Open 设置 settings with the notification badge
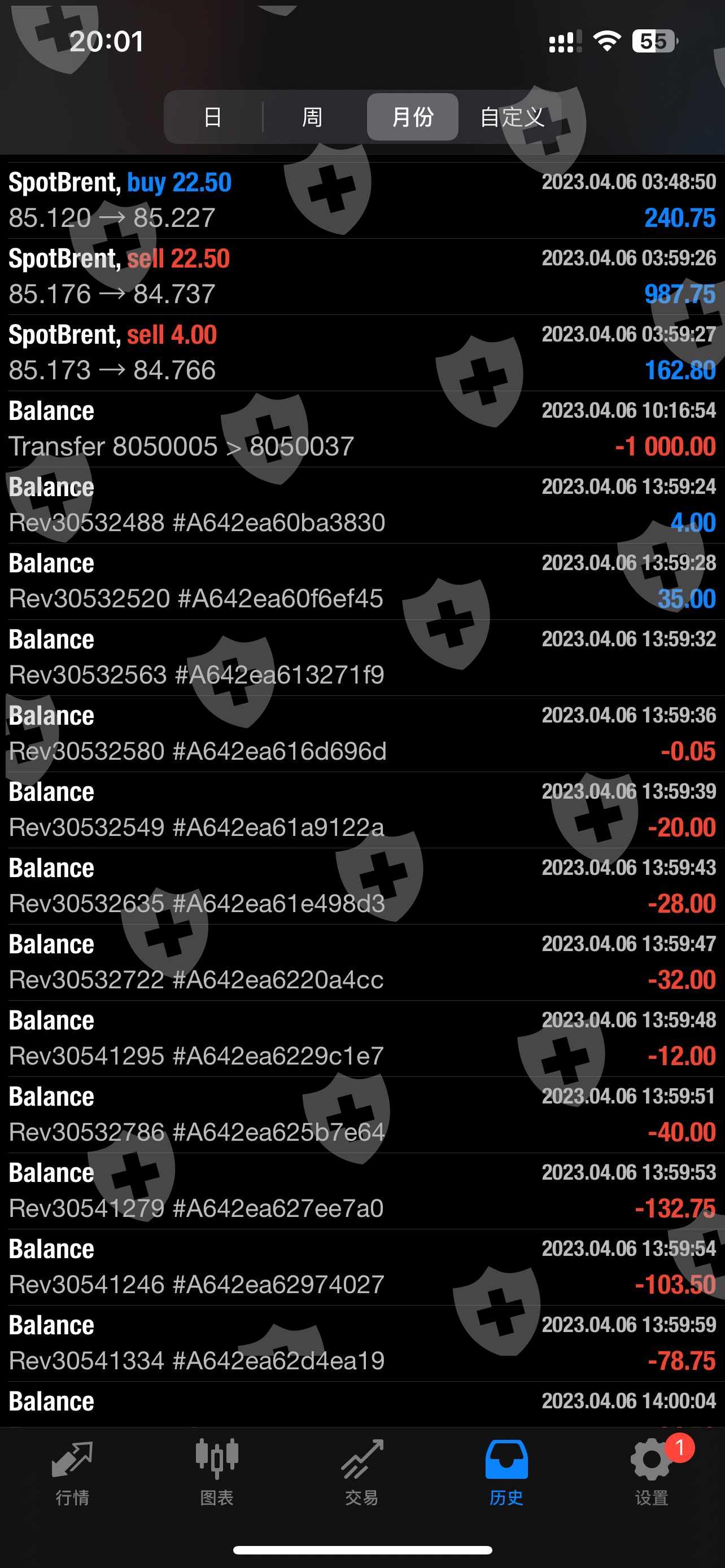The image size is (725, 1568). coord(652,1470)
